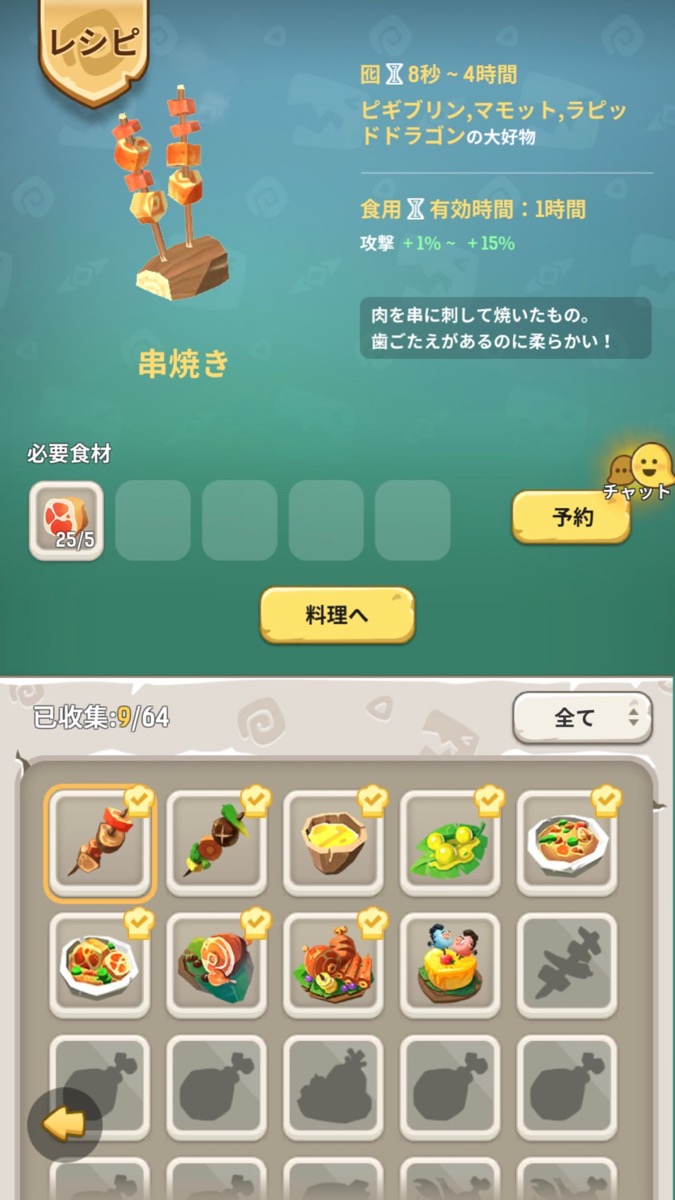Open the plated meat and vegetables recipe
The image size is (675, 1200).
100,965
